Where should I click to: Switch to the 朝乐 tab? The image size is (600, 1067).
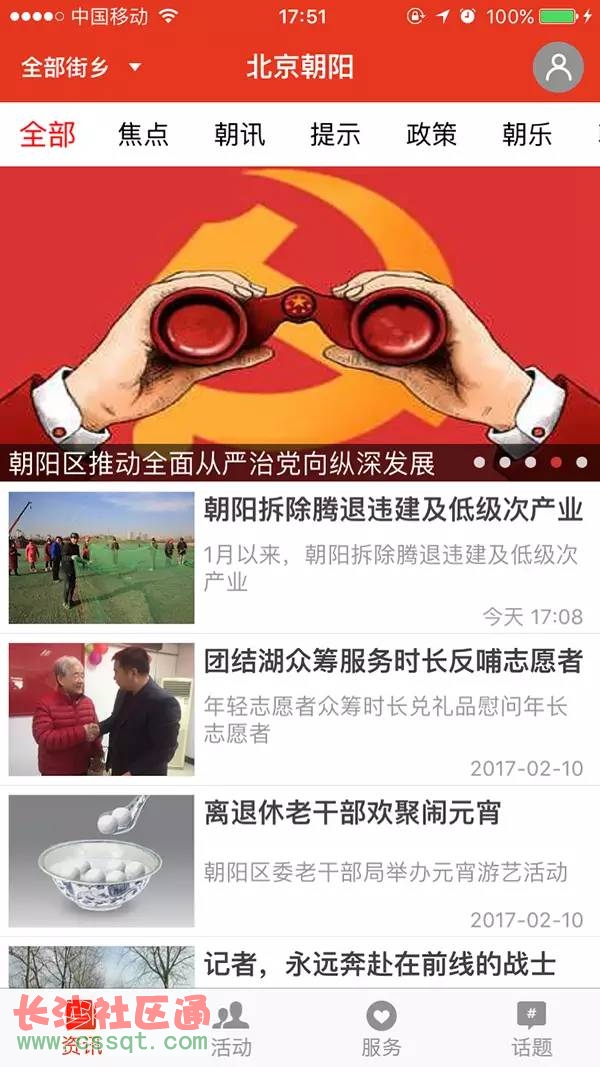point(527,134)
